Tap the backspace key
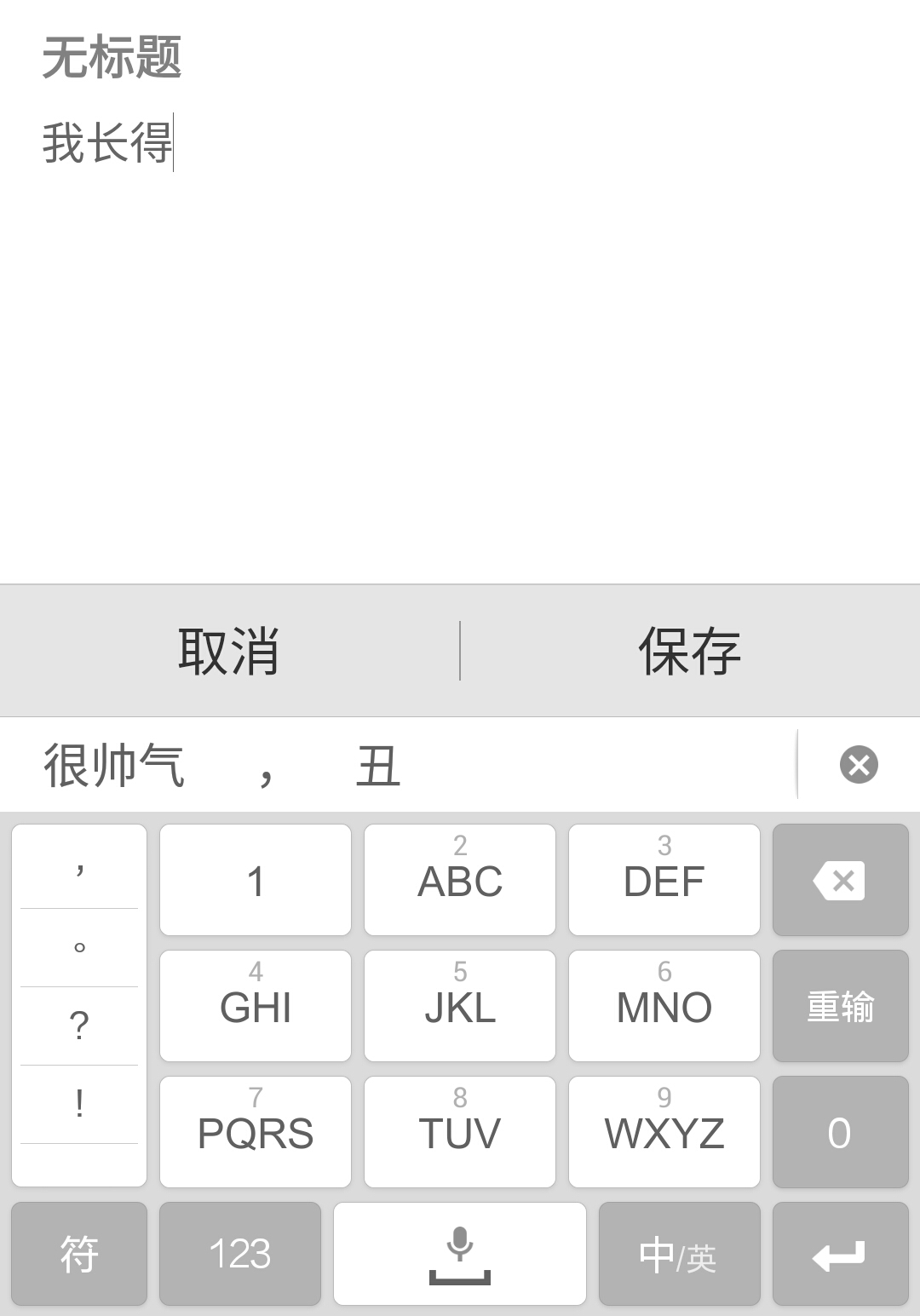 (x=840, y=880)
